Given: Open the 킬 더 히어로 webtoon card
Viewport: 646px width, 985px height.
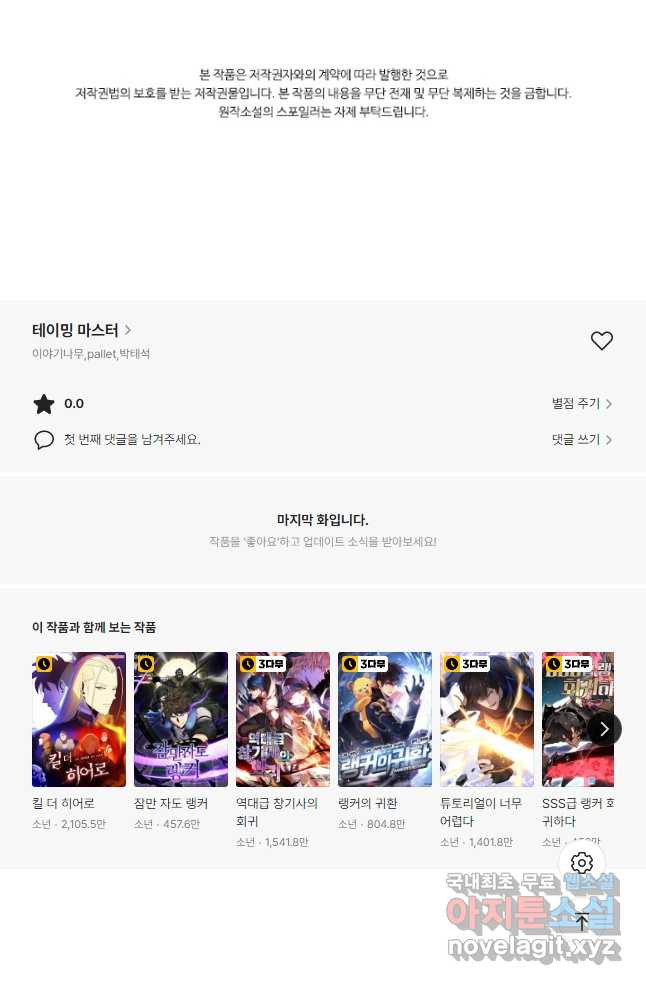Looking at the screenshot, I should click(79, 719).
